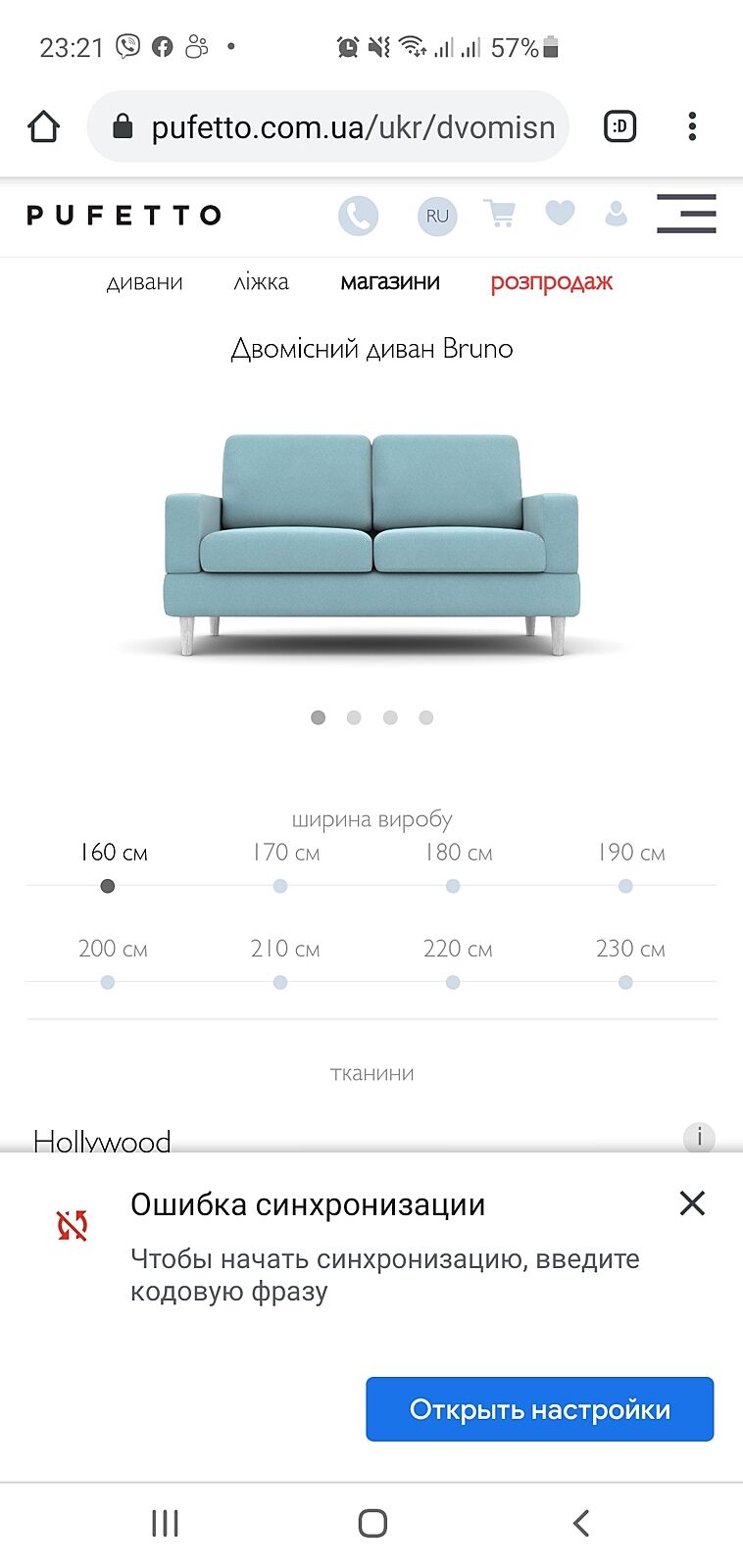Open the browser tab switcher

[619, 126]
